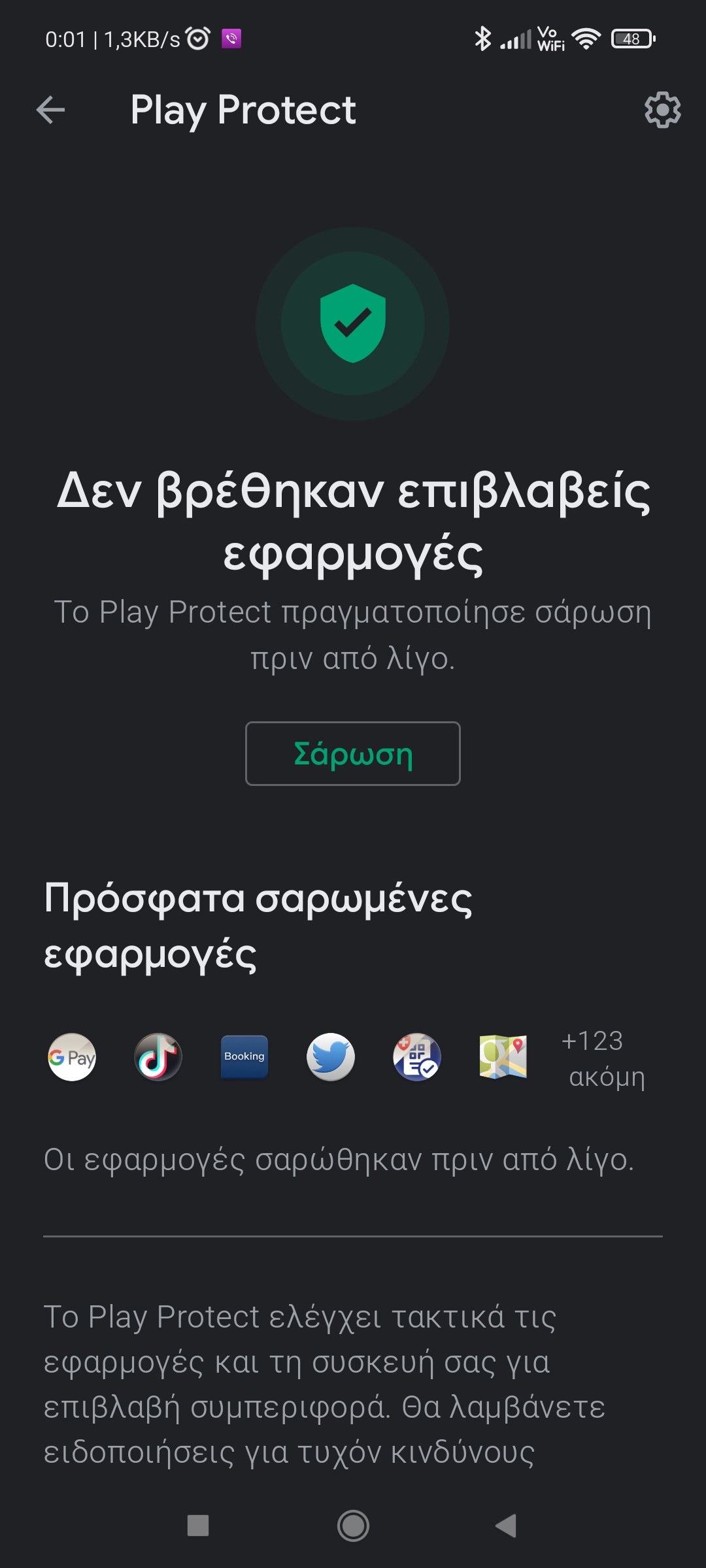The image size is (706, 1568).
Task: Open recent apps from the navigation bar
Action: 197,1526
